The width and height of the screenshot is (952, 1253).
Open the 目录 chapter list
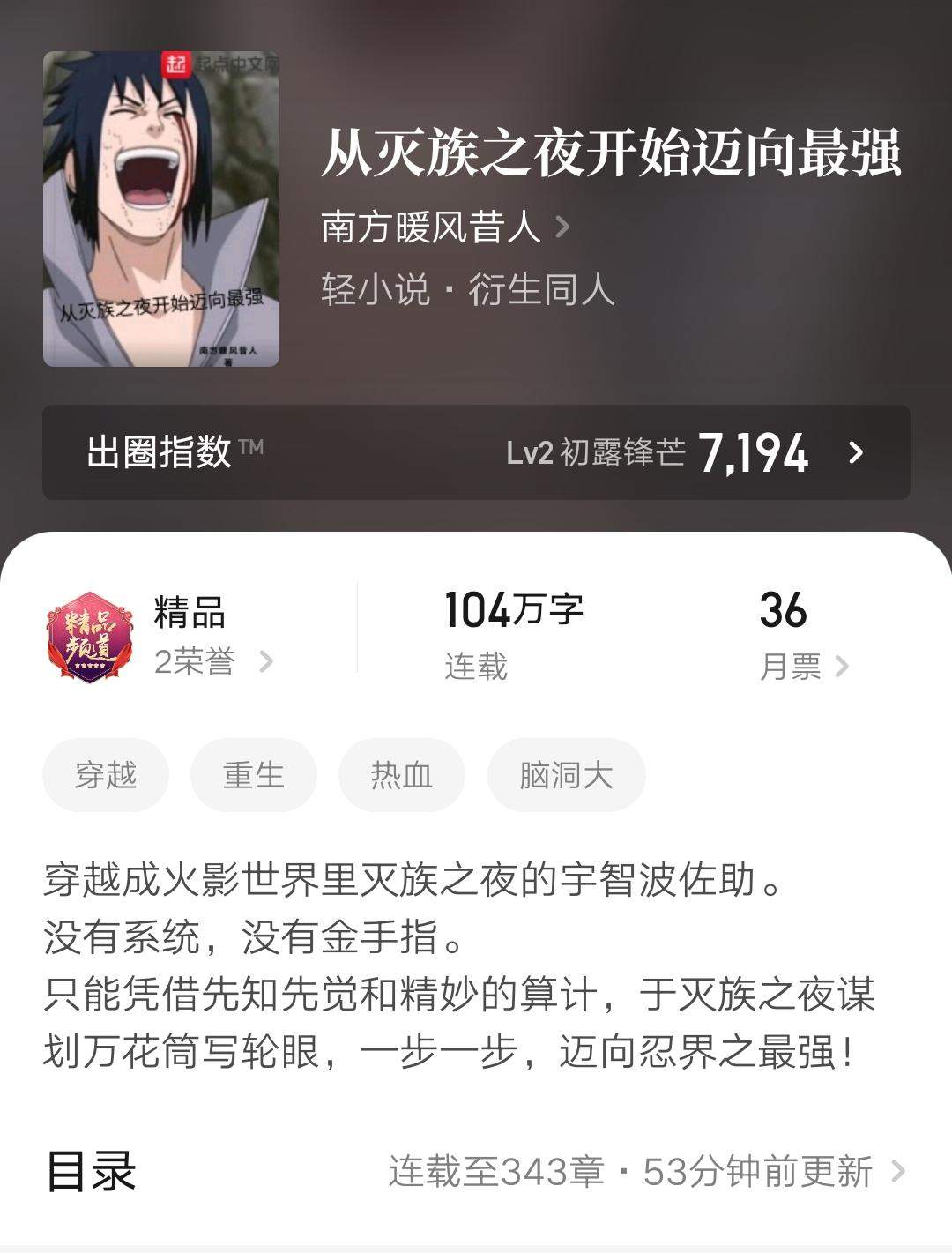coord(476,1171)
